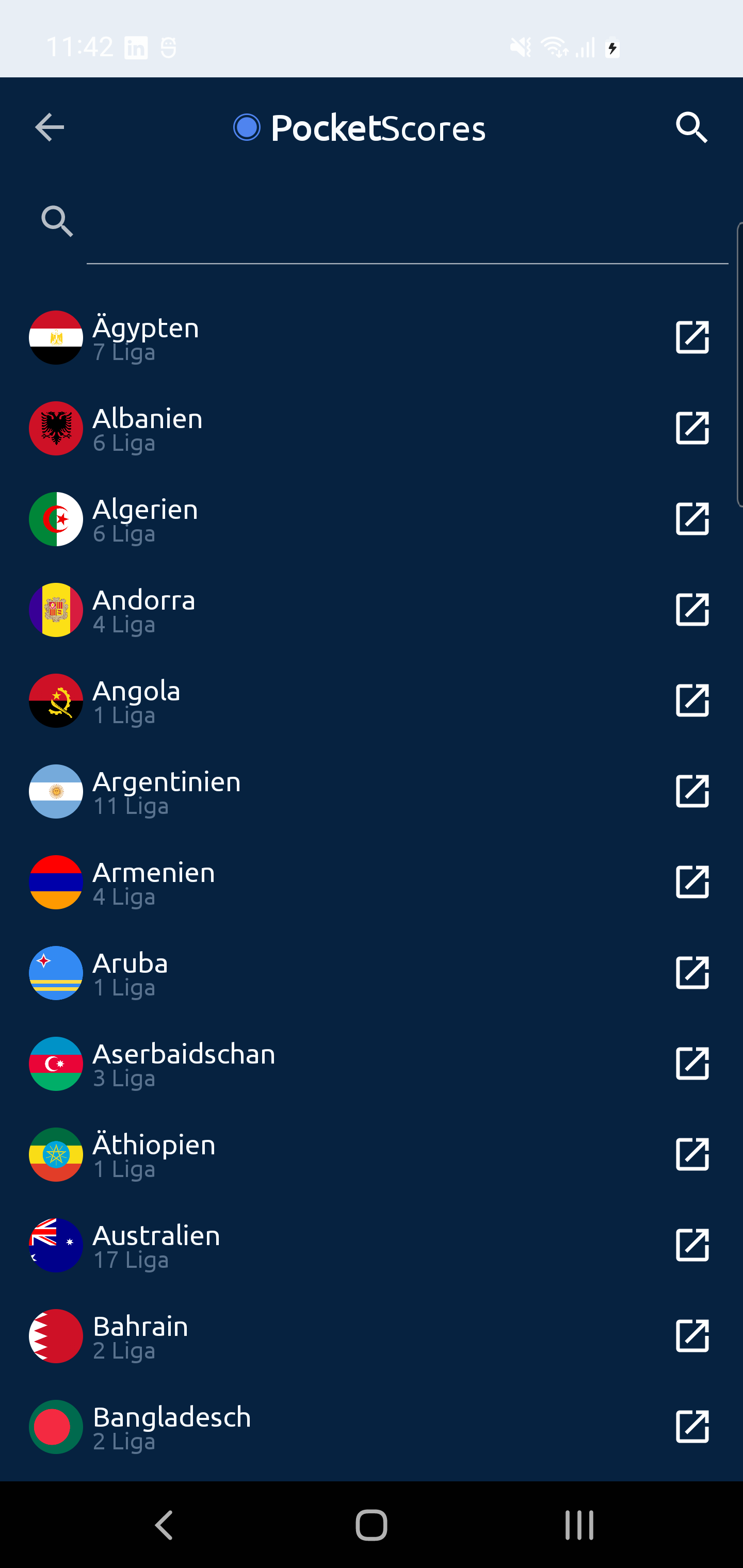Open the external icon for Andorra
The image size is (743, 1568).
[x=692, y=610]
